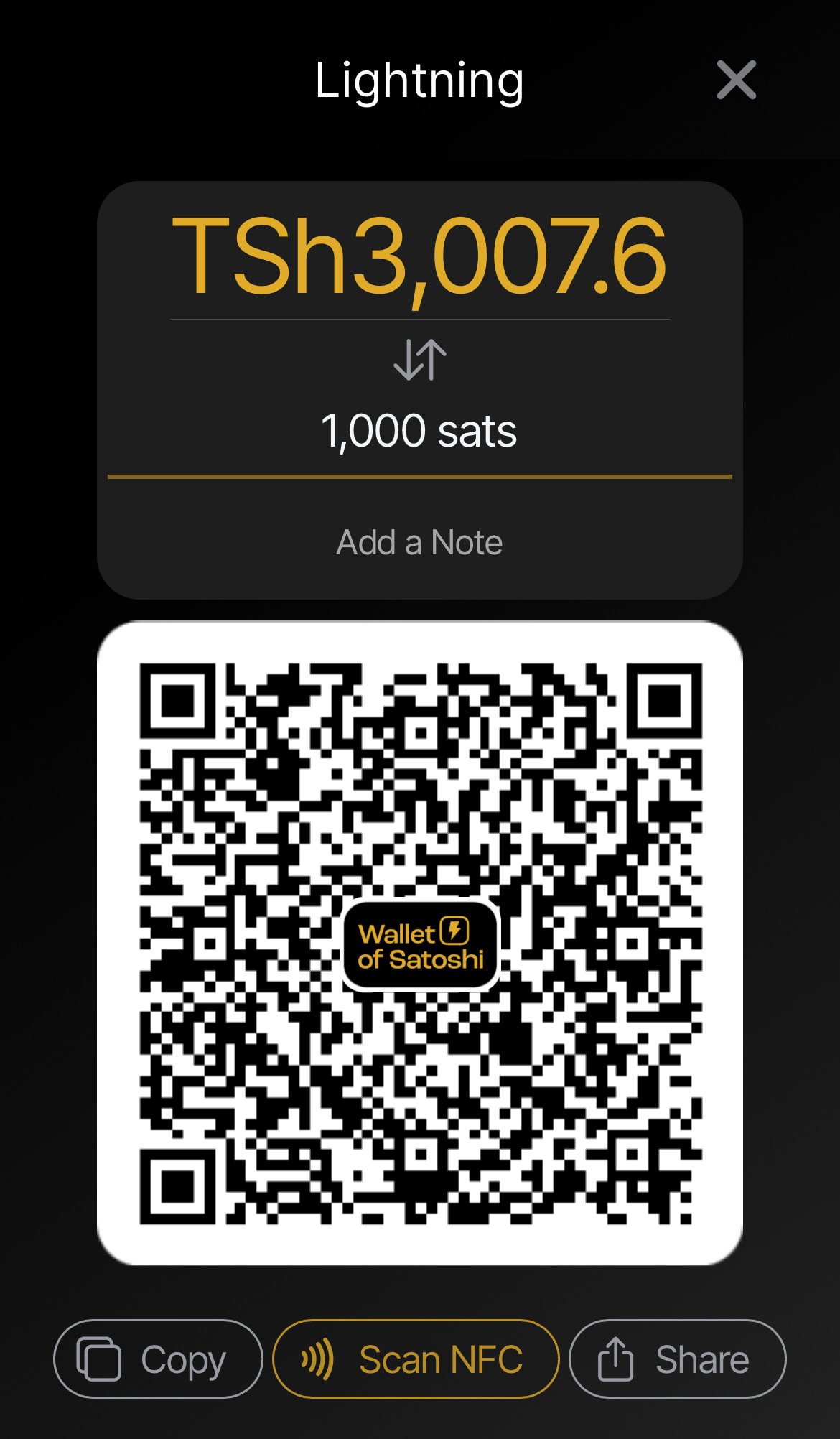Viewport: 840px width, 1439px height.
Task: Edit the TSh3,007.6 amount
Action: click(419, 256)
